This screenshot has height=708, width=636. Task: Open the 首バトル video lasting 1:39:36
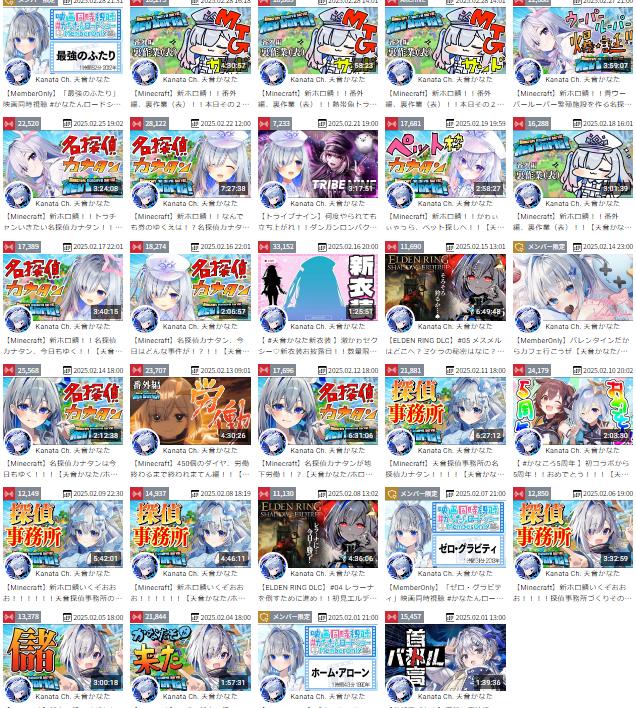click(x=445, y=657)
